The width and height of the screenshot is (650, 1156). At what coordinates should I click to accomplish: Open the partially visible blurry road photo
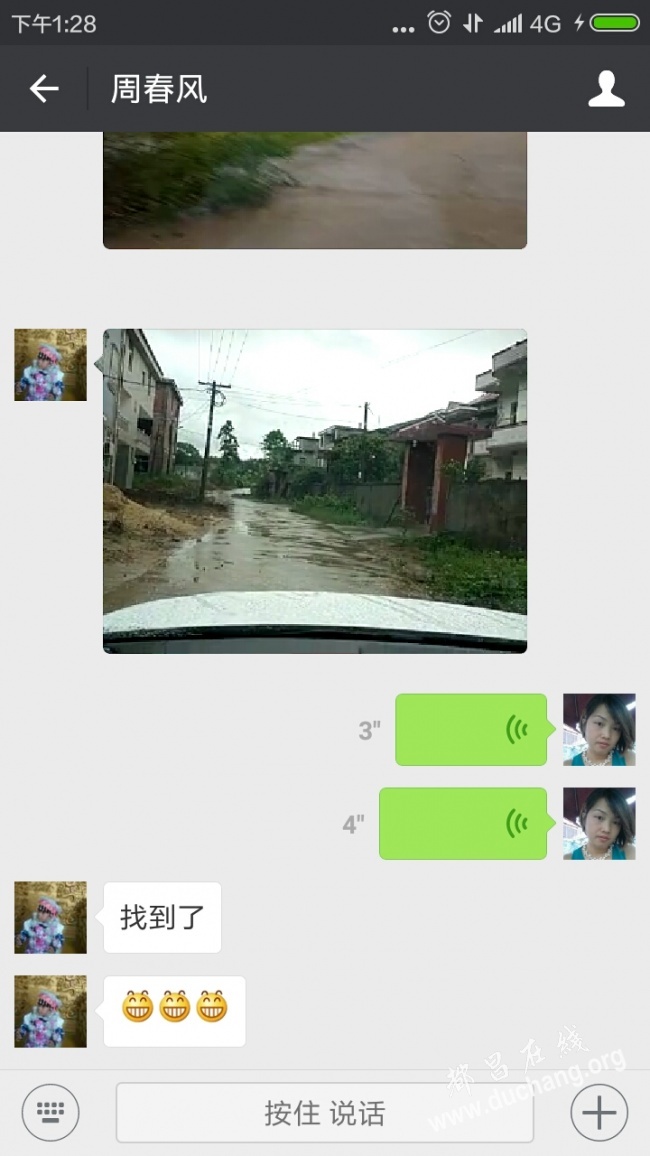coord(315,190)
